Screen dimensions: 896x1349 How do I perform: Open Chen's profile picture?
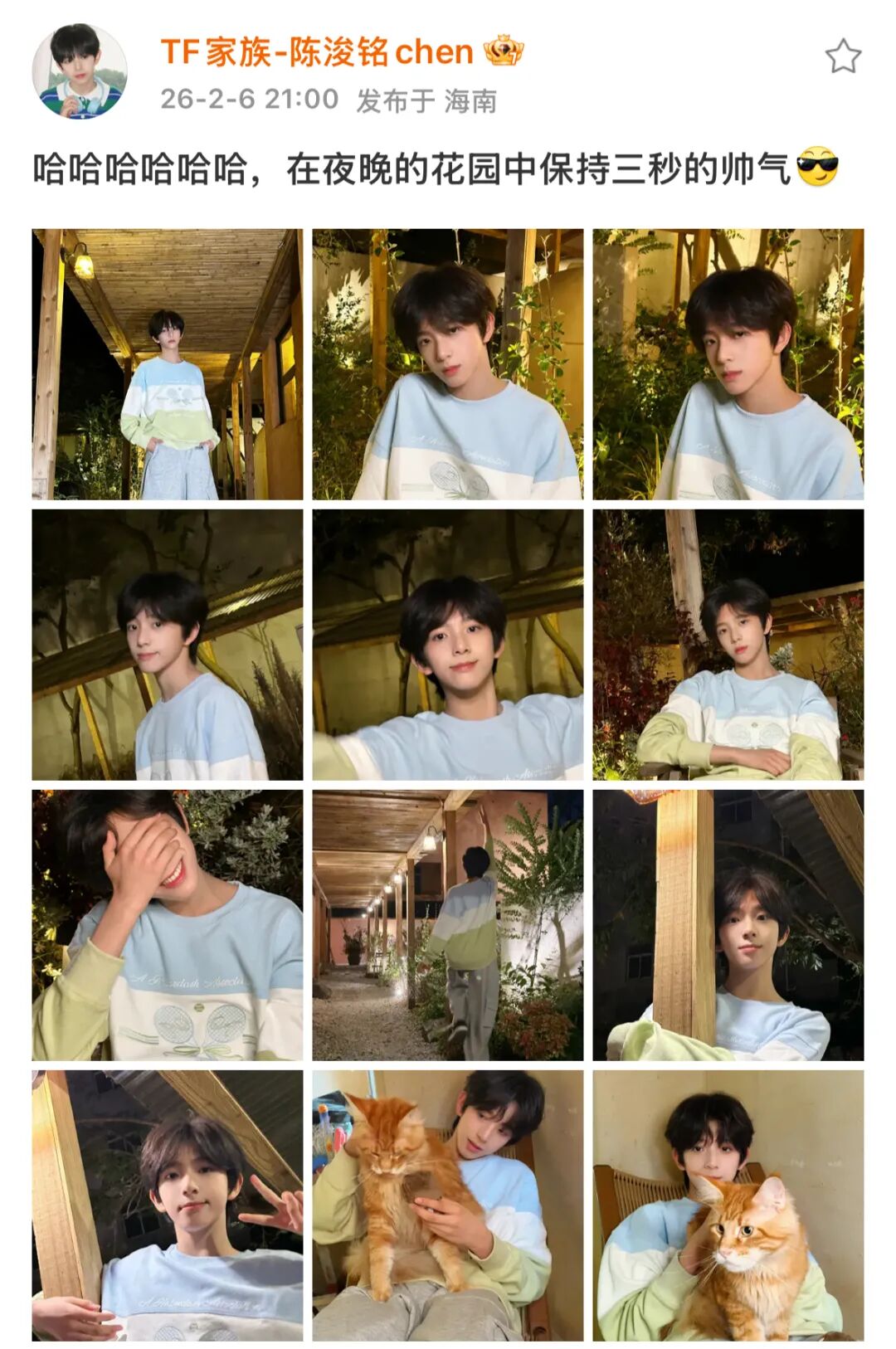(79, 71)
